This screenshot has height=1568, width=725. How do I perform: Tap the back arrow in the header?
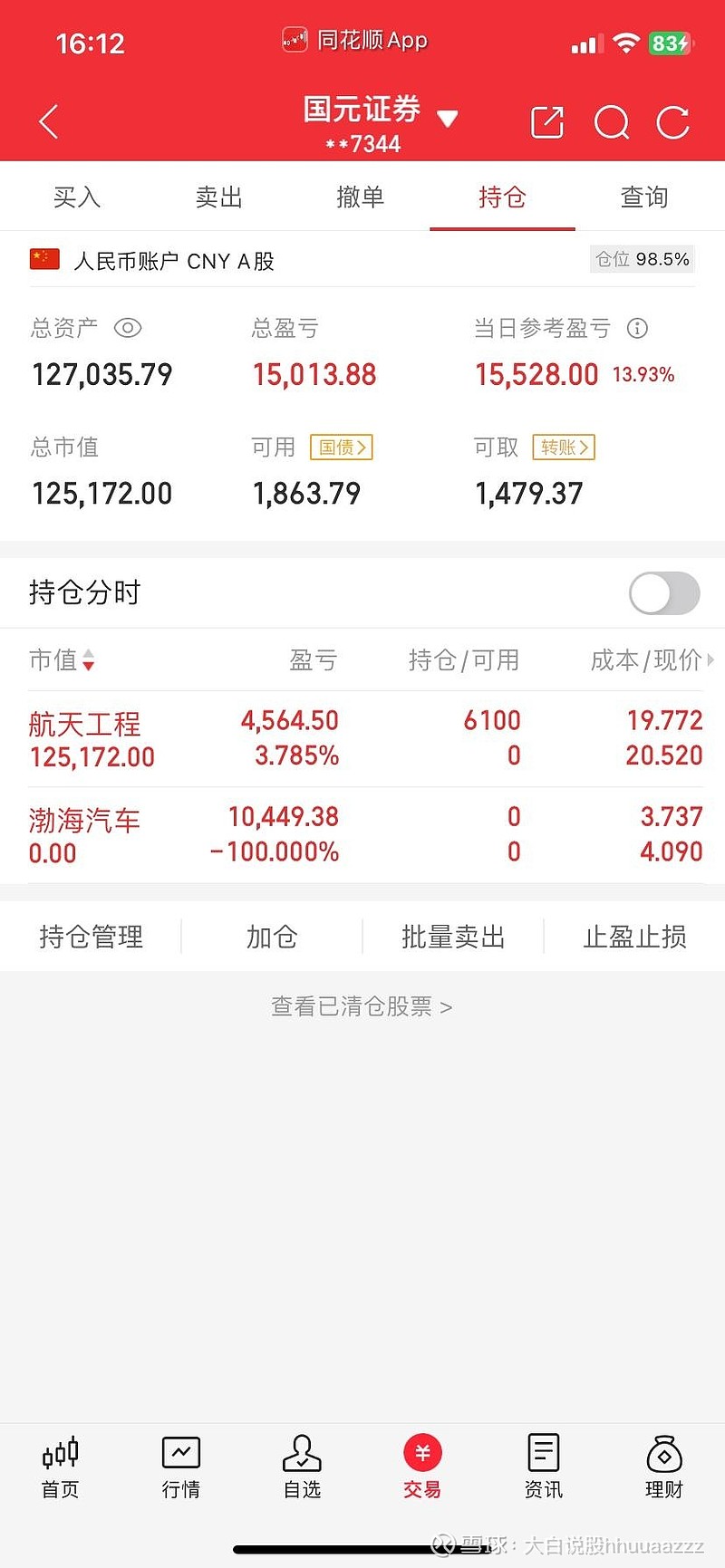[47, 121]
